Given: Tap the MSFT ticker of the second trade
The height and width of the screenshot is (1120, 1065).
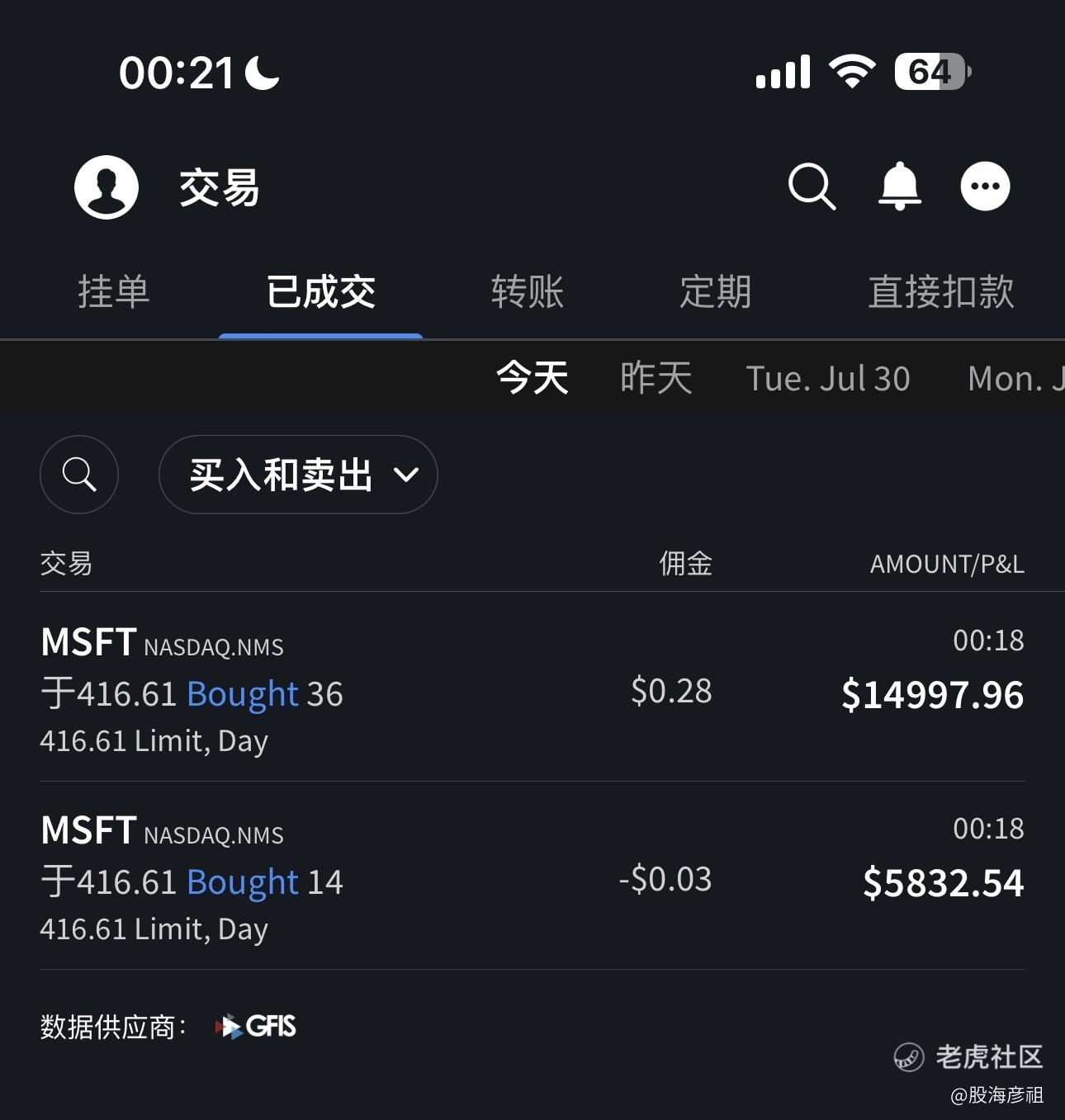Looking at the screenshot, I should (87, 830).
